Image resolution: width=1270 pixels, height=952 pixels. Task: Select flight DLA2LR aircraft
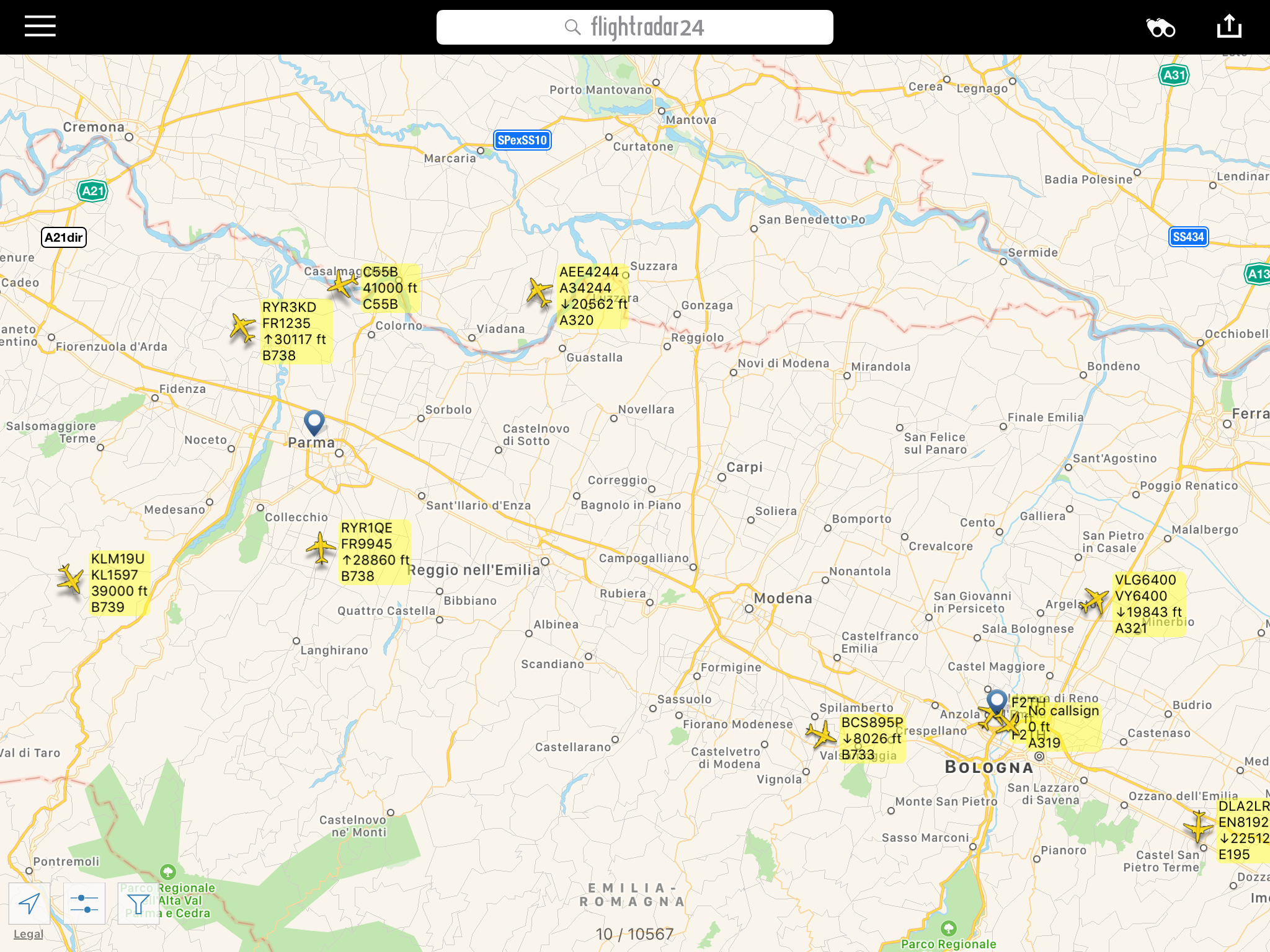(x=1198, y=827)
